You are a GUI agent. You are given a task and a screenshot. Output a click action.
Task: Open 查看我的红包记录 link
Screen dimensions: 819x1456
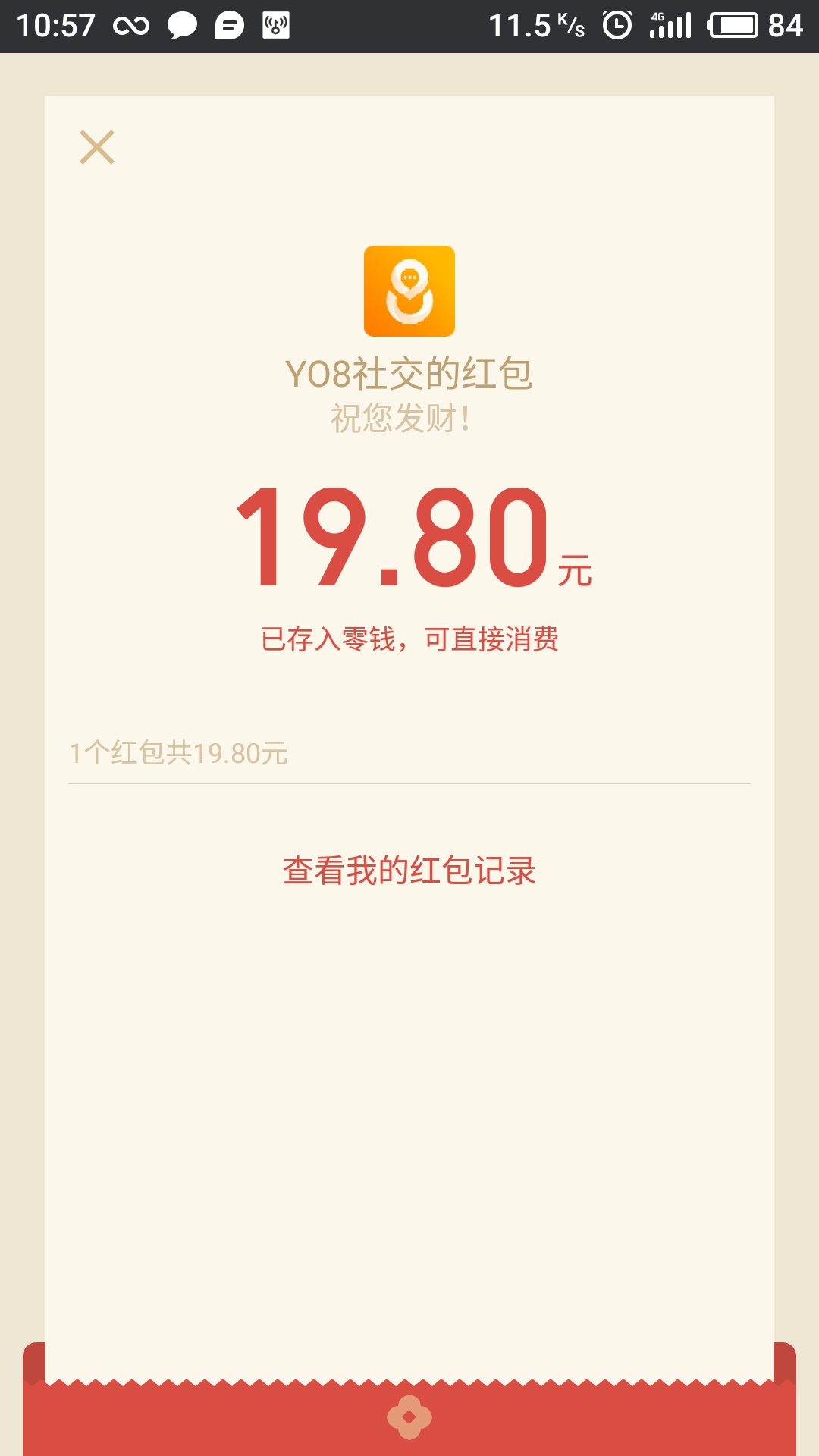click(x=409, y=871)
